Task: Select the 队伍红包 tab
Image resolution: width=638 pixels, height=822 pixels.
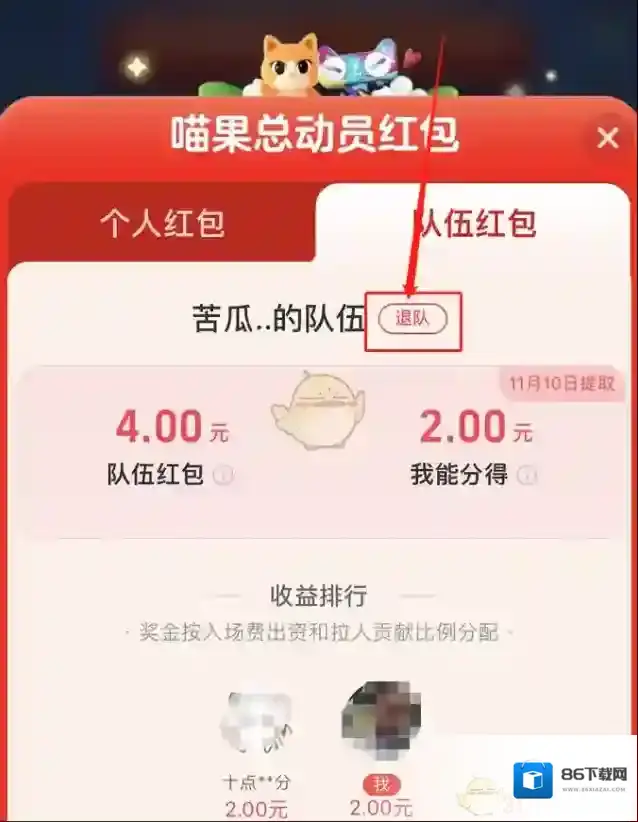Action: (x=475, y=222)
